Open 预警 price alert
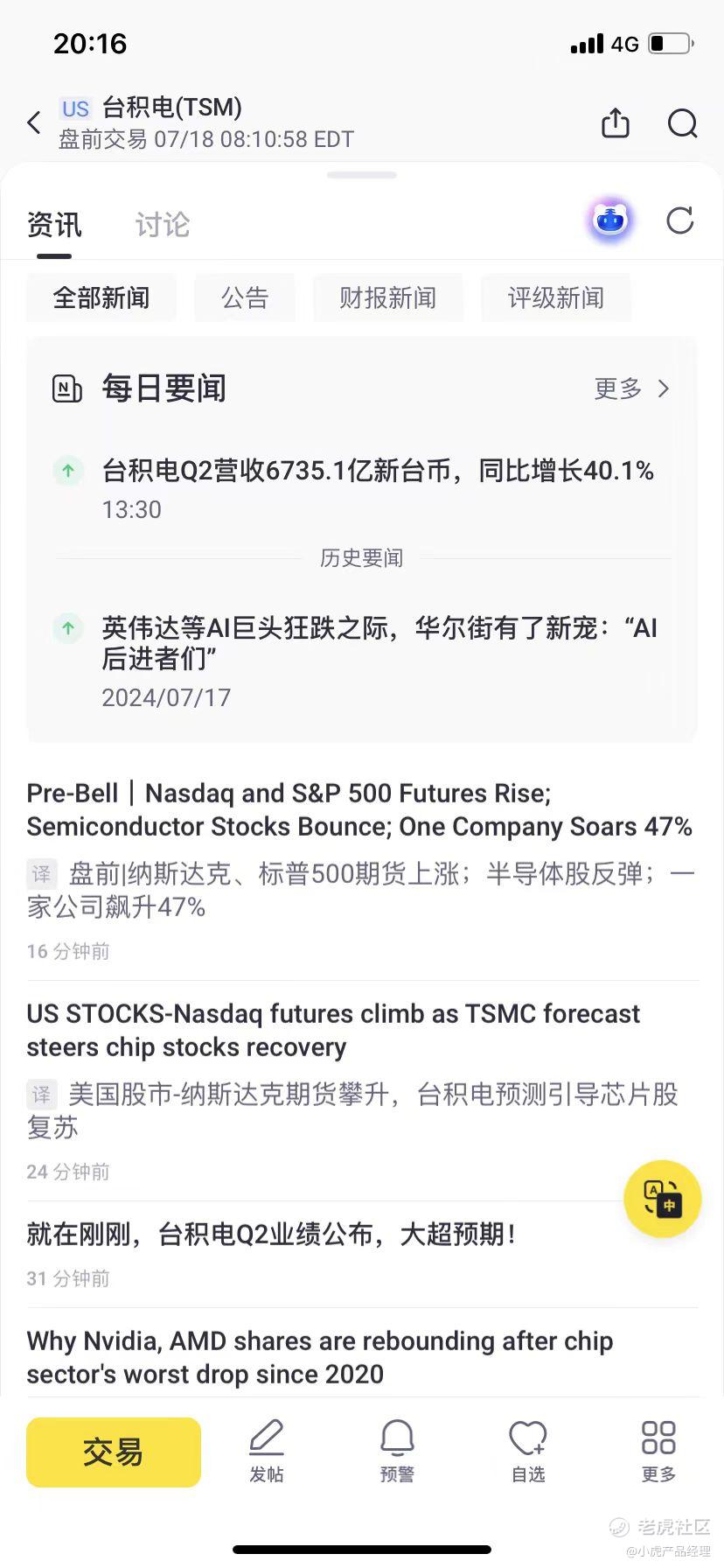This screenshot has width=724, height=1568. click(x=397, y=1452)
